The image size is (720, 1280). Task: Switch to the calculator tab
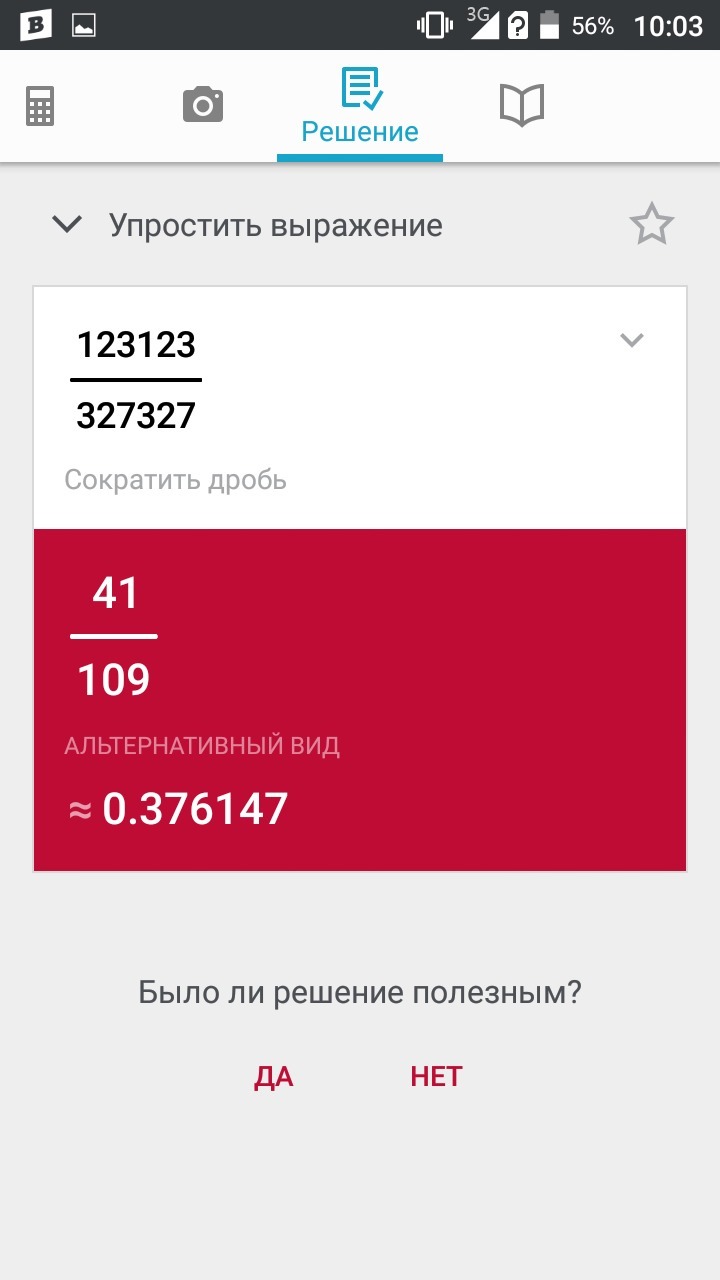tap(40, 106)
